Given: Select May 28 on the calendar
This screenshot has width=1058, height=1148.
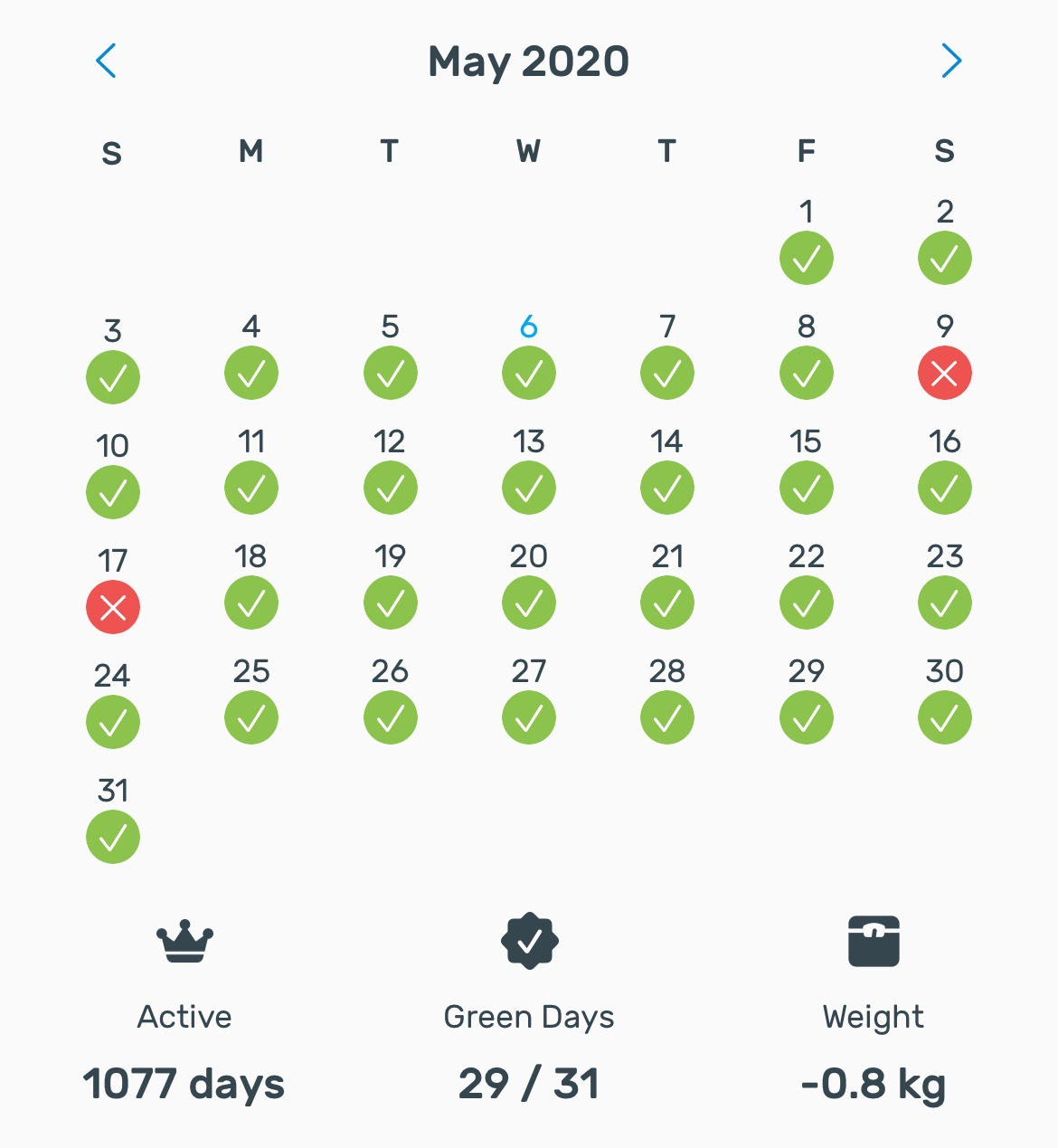Looking at the screenshot, I should pos(667,716).
